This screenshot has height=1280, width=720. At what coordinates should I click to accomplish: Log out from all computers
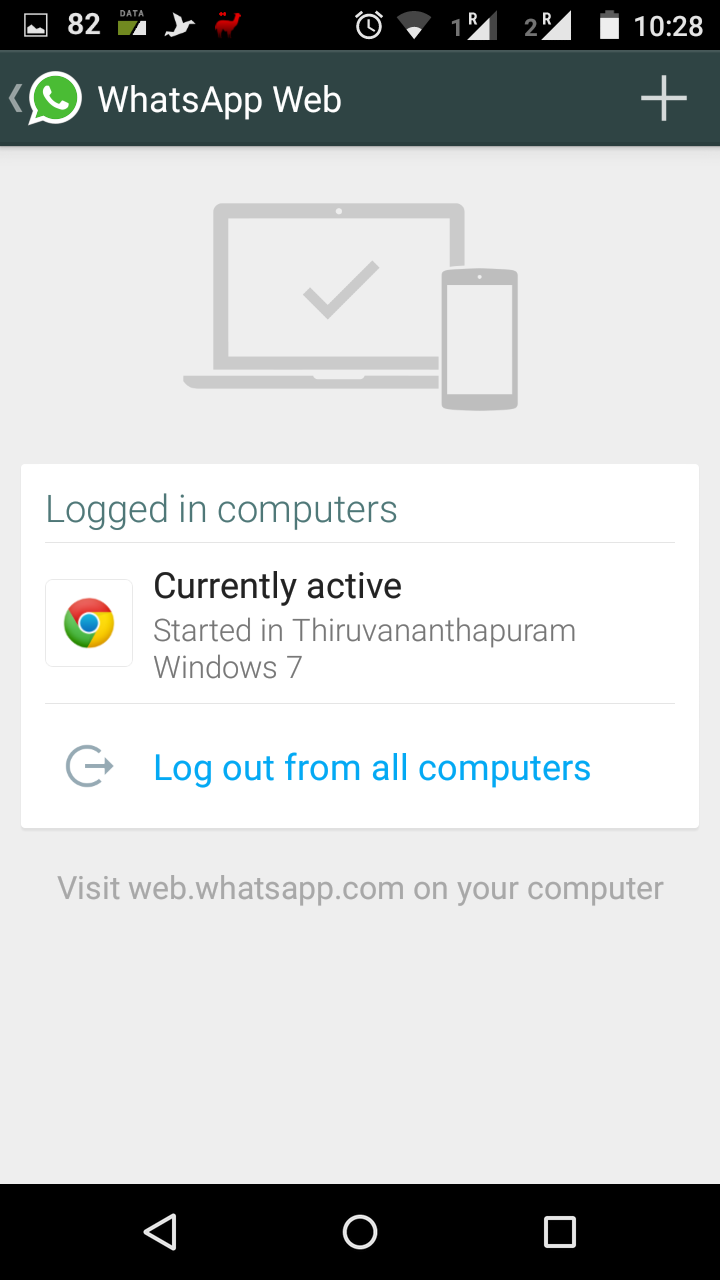[371, 768]
